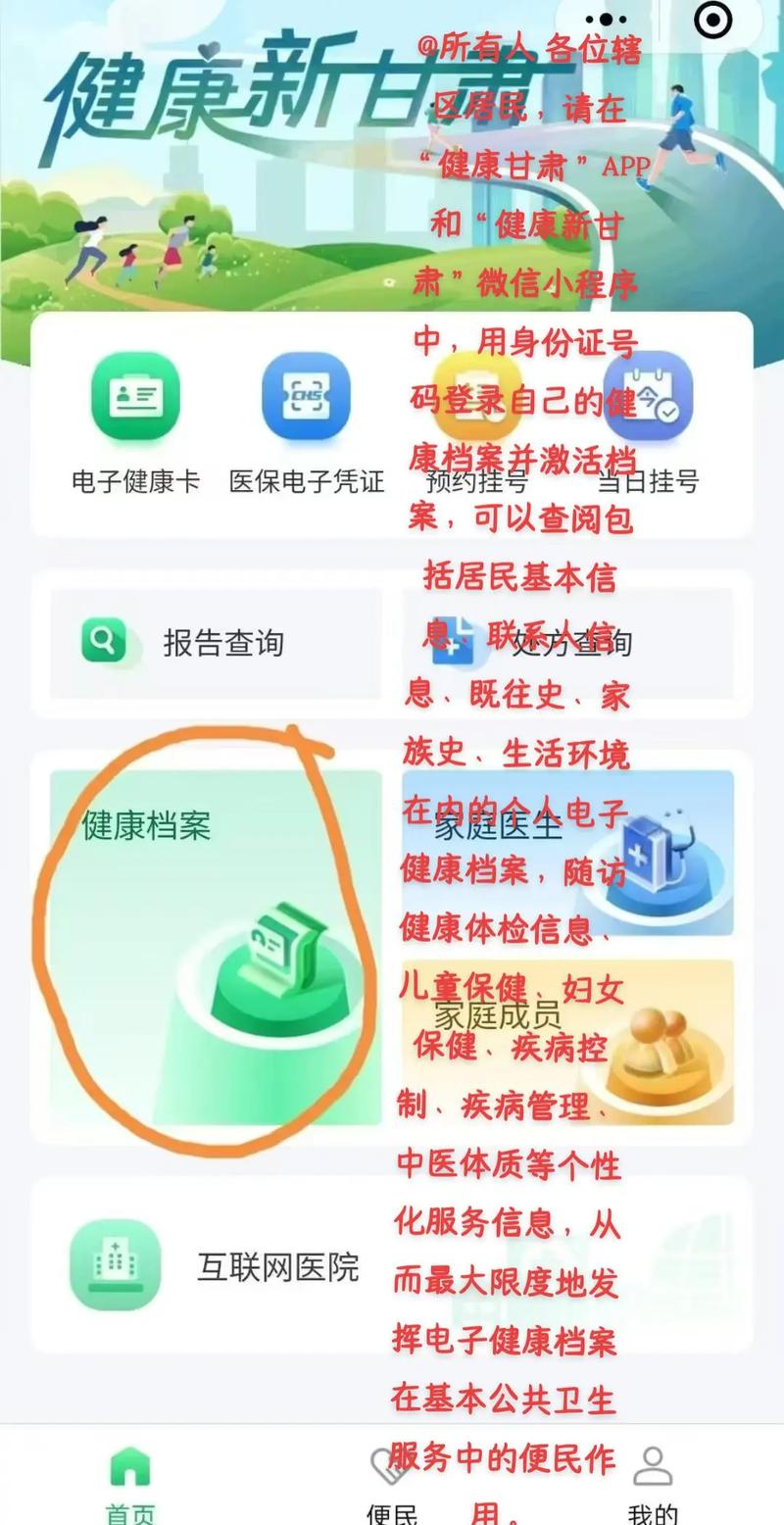Open the 当日挂号 same-day registration icon
784x1525 pixels.
649,397
